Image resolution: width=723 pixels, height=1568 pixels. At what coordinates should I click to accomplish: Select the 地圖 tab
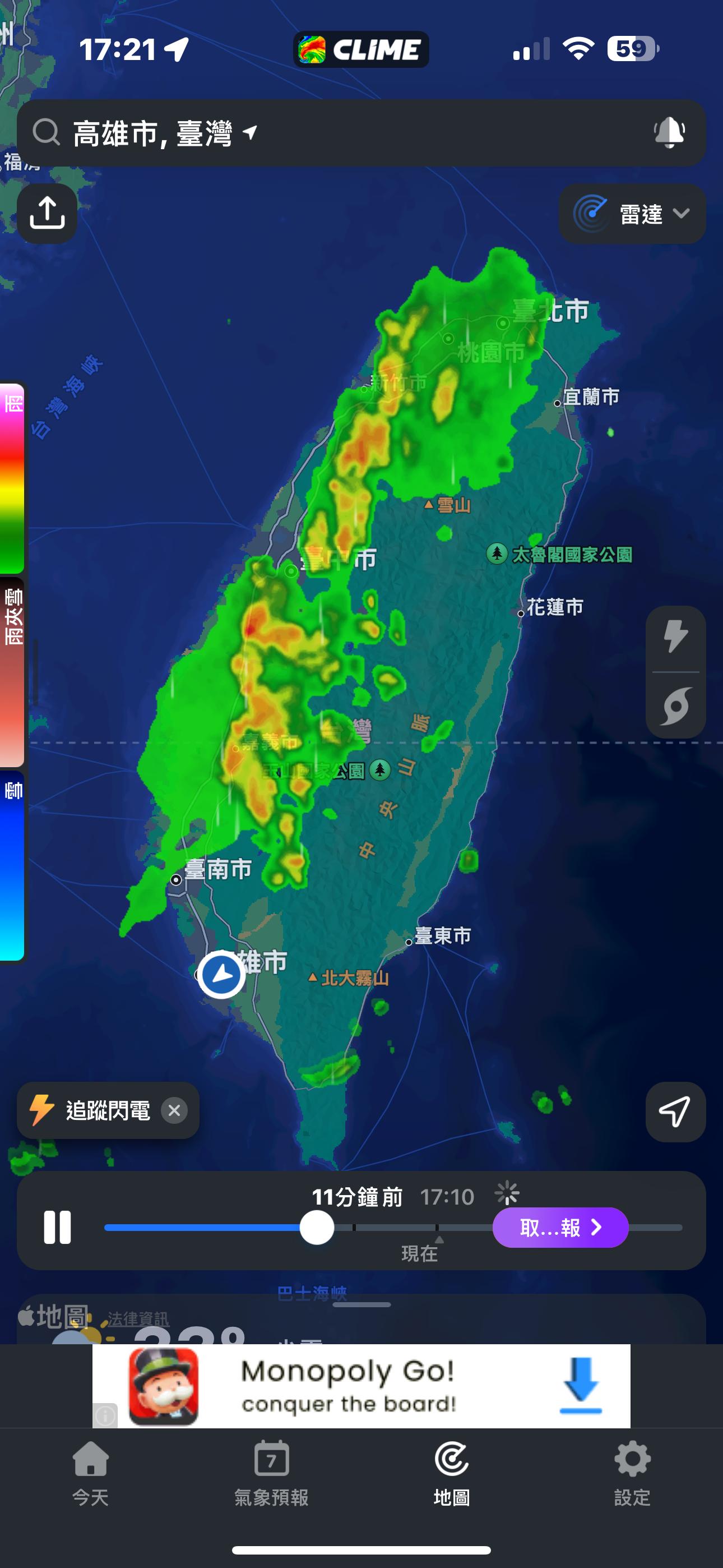click(452, 1473)
